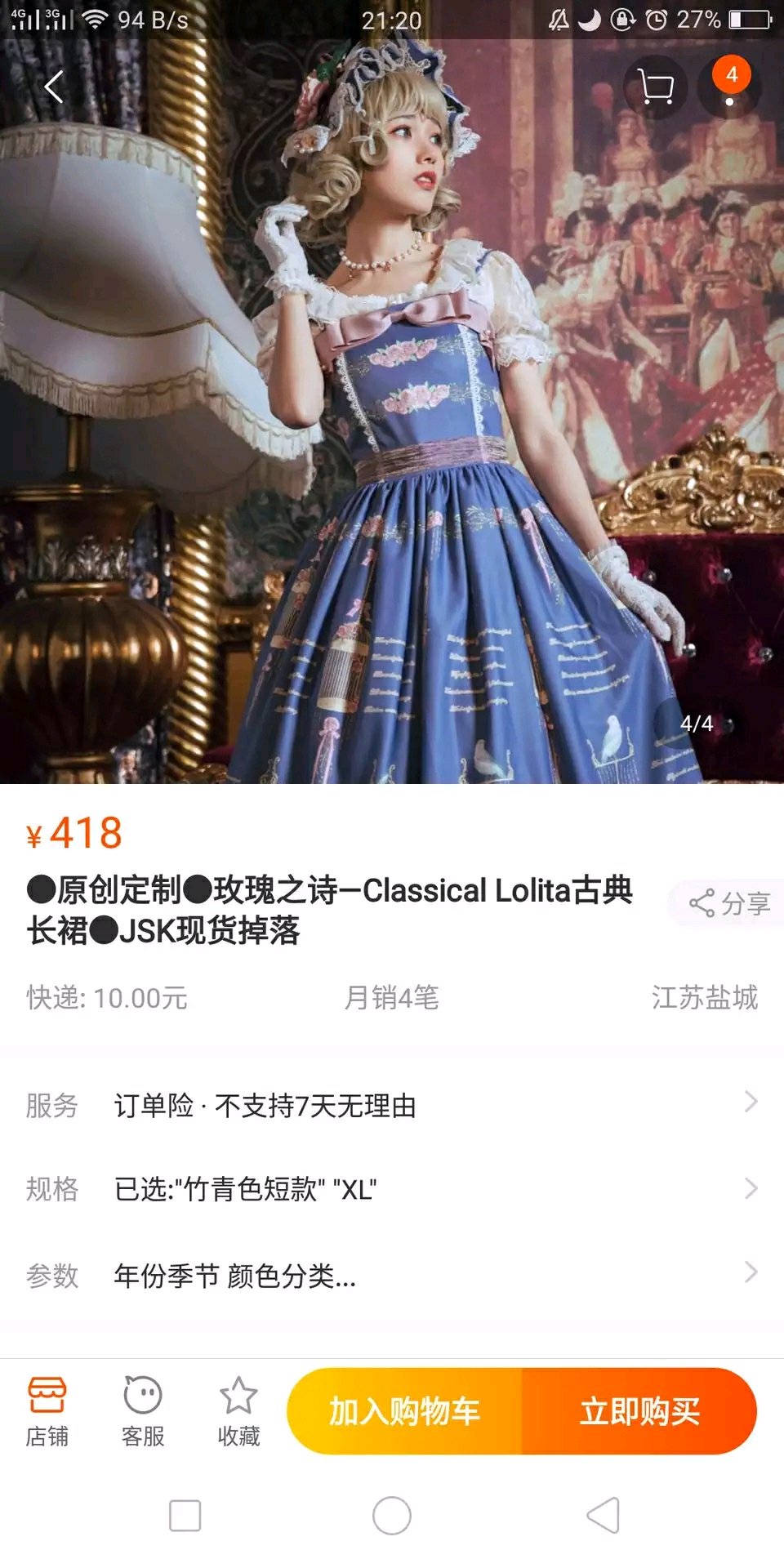Add the item to 收藏 favorites
The height and width of the screenshot is (1568, 784).
pos(238,1411)
